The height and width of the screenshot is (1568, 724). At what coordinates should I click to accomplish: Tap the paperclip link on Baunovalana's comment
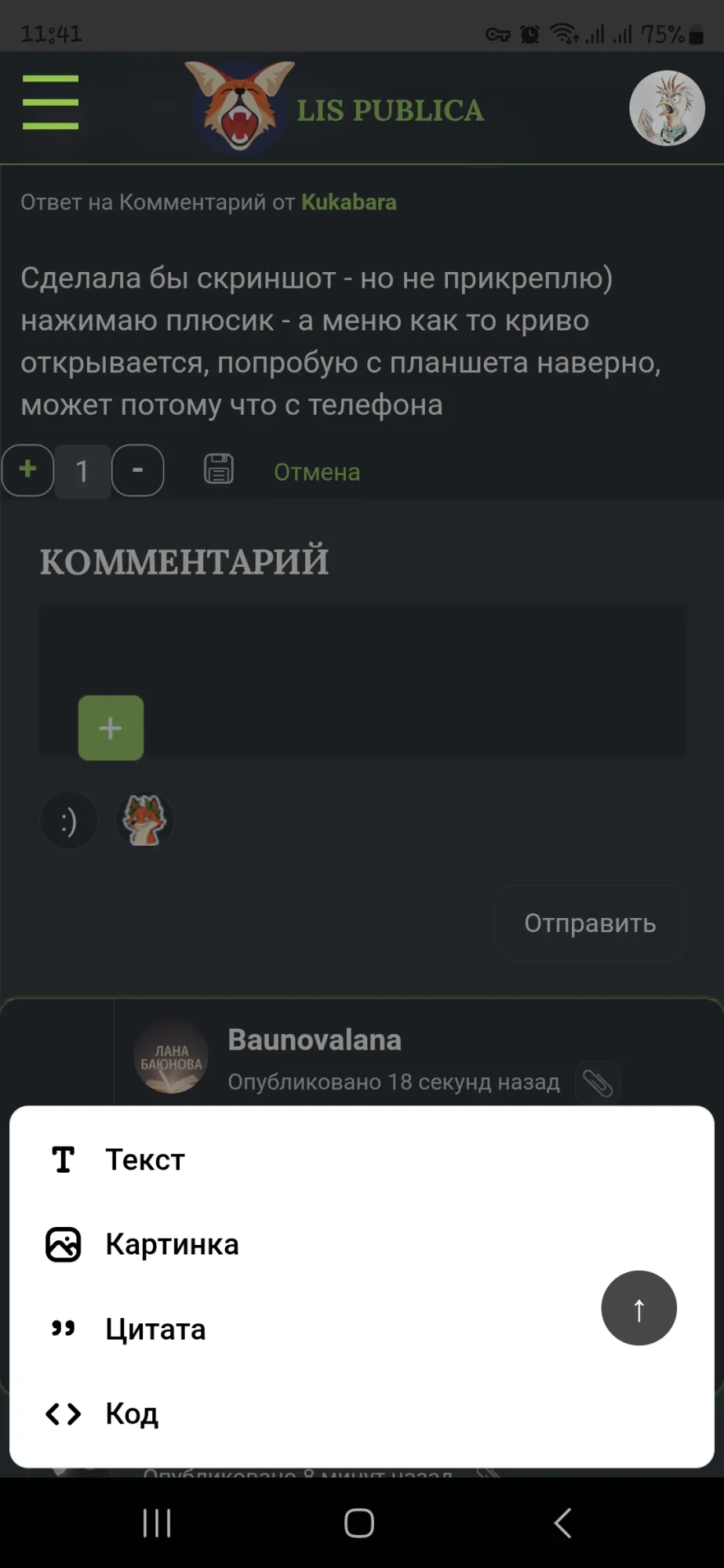pyautogui.click(x=598, y=1083)
